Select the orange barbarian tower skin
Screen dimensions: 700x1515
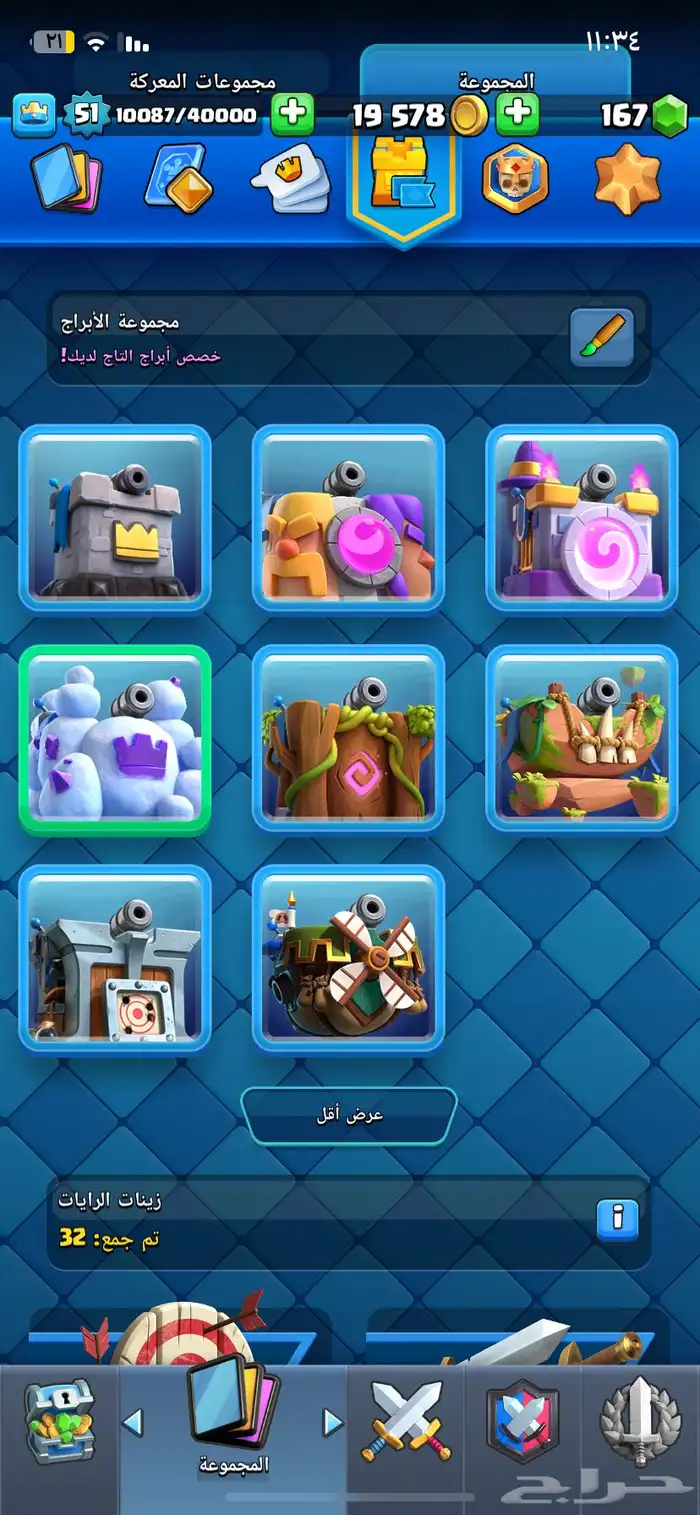tap(348, 518)
